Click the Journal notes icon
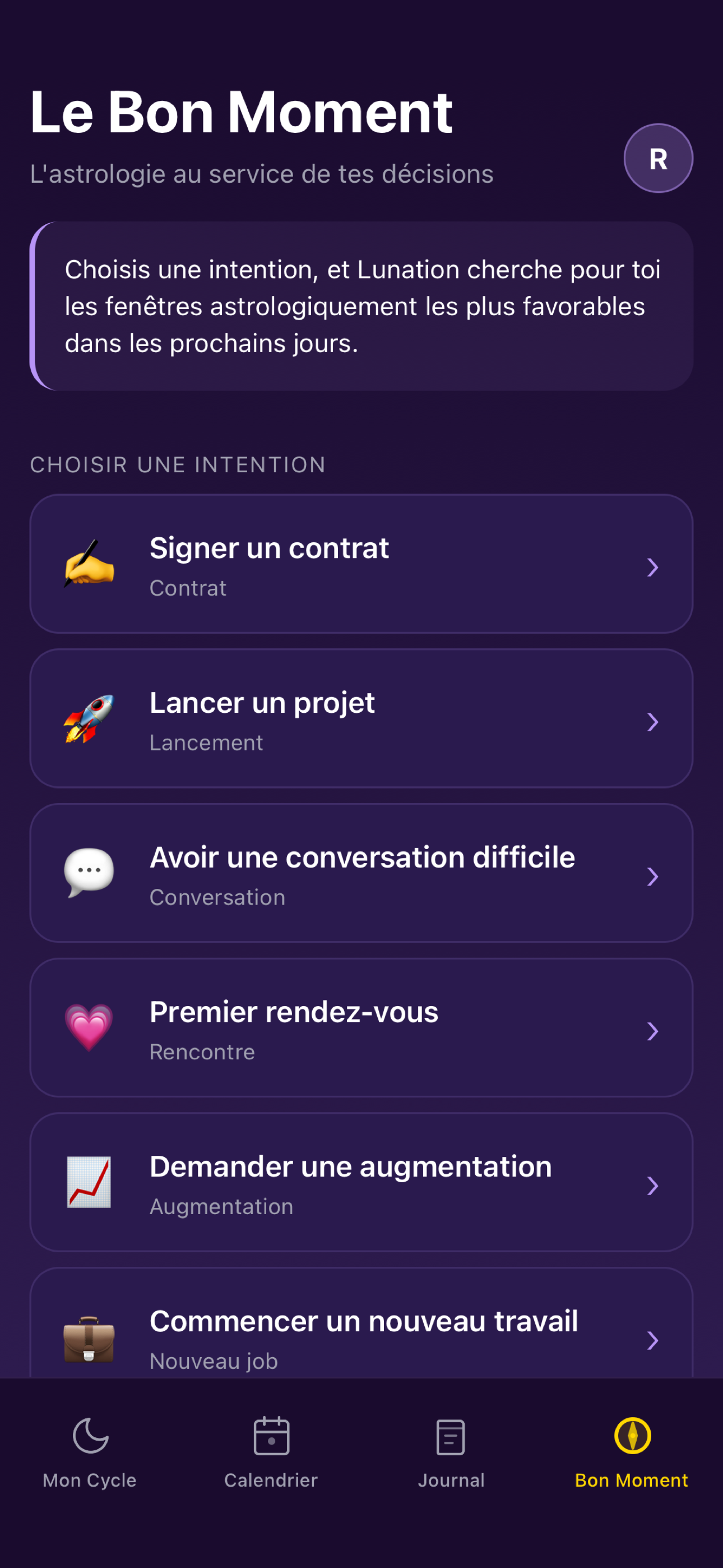This screenshot has height=1568, width=723. [451, 1438]
